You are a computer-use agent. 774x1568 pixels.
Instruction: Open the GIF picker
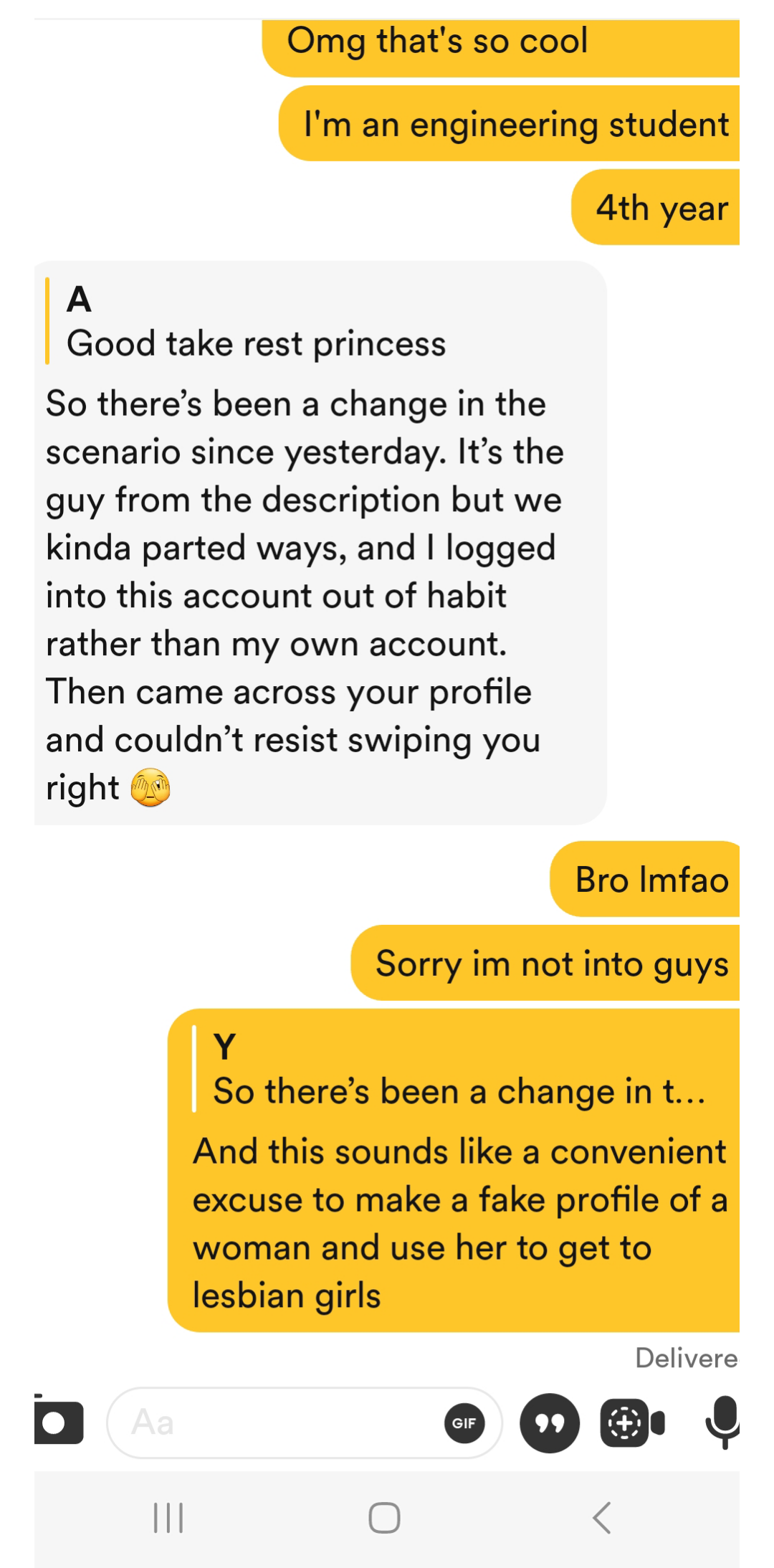tap(464, 1423)
